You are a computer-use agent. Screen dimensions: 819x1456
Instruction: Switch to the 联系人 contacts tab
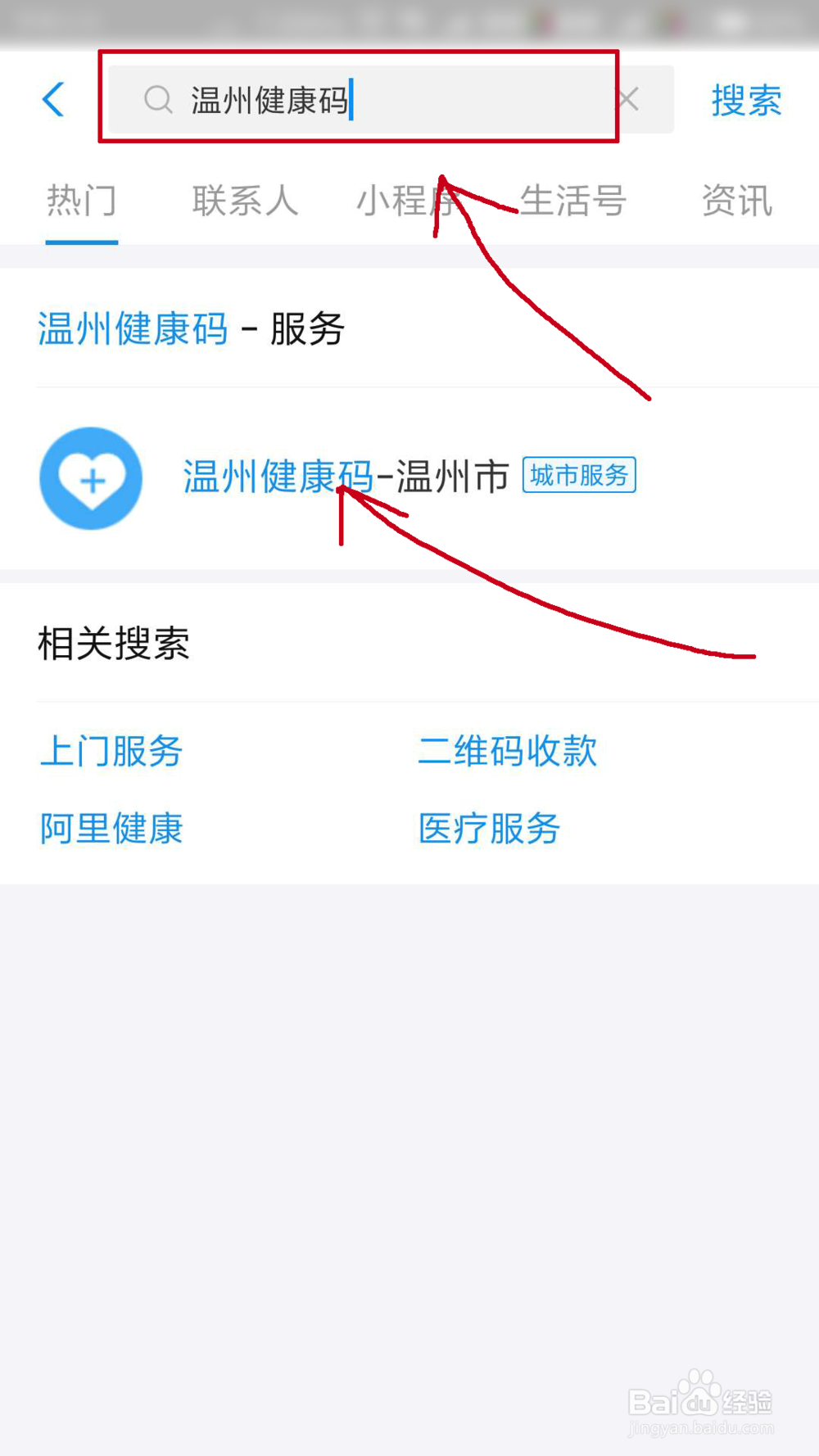244,201
